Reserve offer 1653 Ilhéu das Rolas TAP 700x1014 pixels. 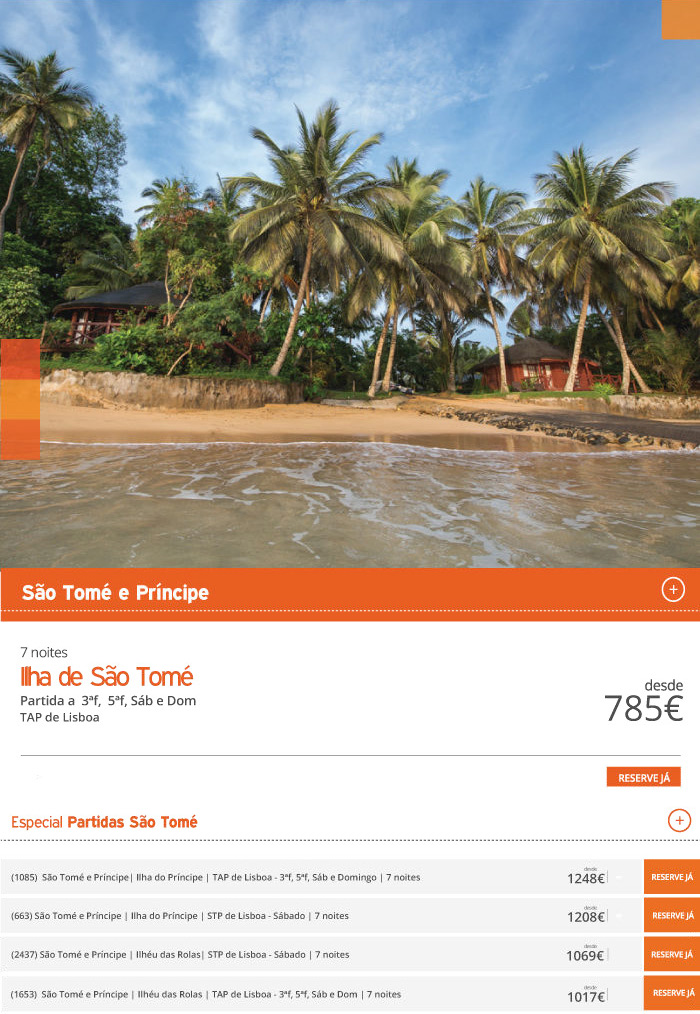point(671,993)
